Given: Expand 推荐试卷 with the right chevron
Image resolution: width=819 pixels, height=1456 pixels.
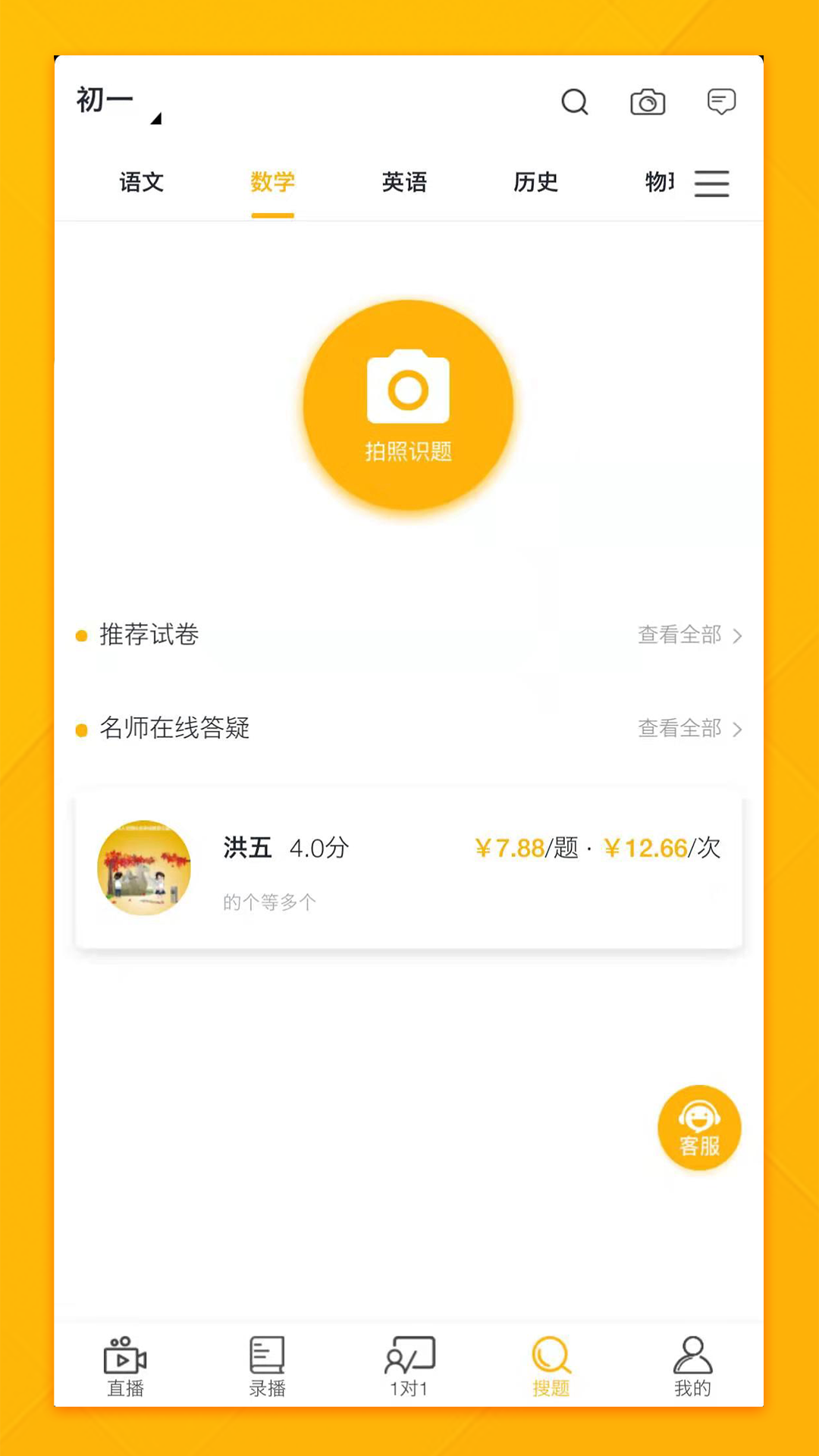Looking at the screenshot, I should coord(736,637).
